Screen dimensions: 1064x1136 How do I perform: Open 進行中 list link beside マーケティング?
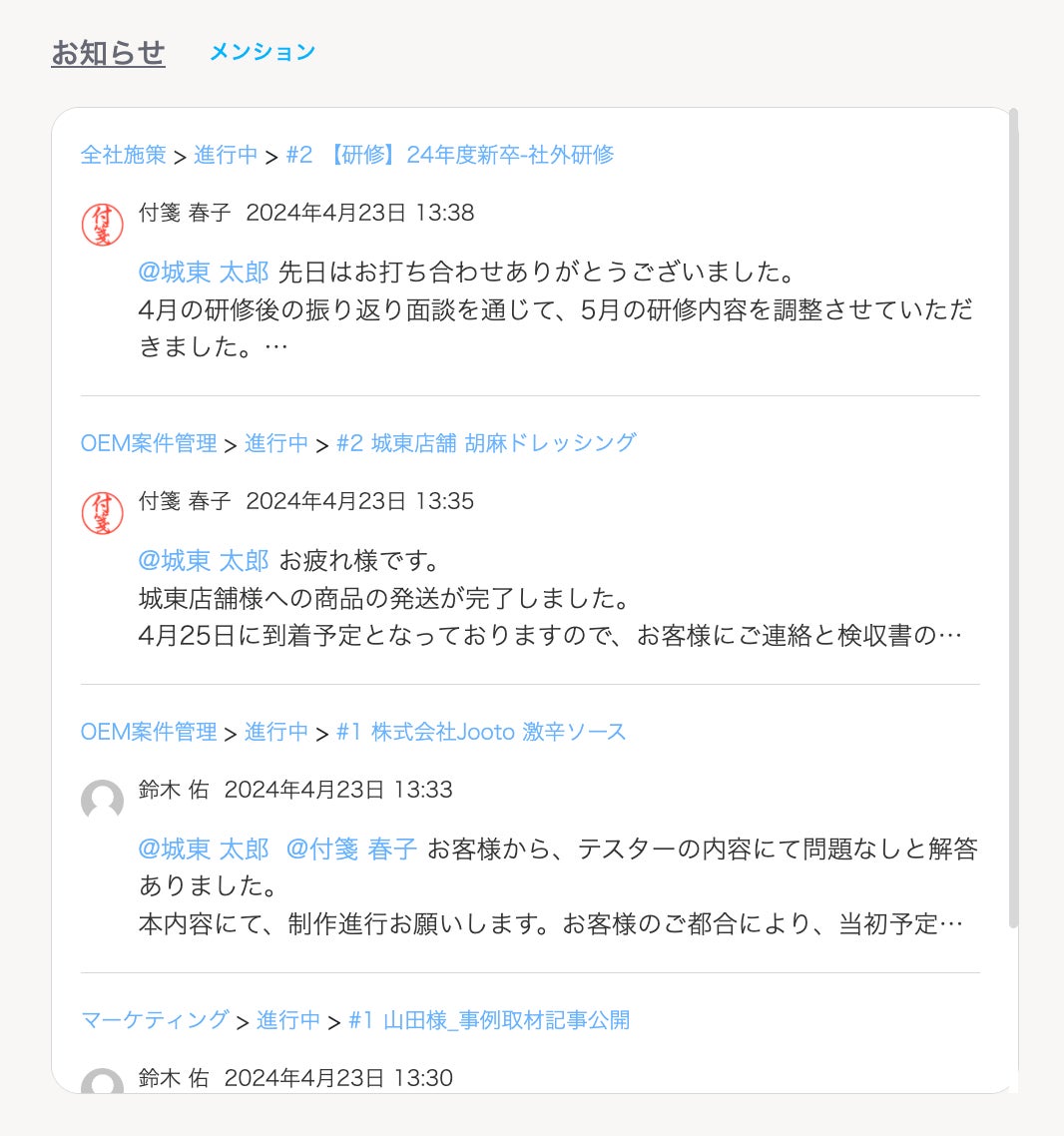tap(288, 1020)
